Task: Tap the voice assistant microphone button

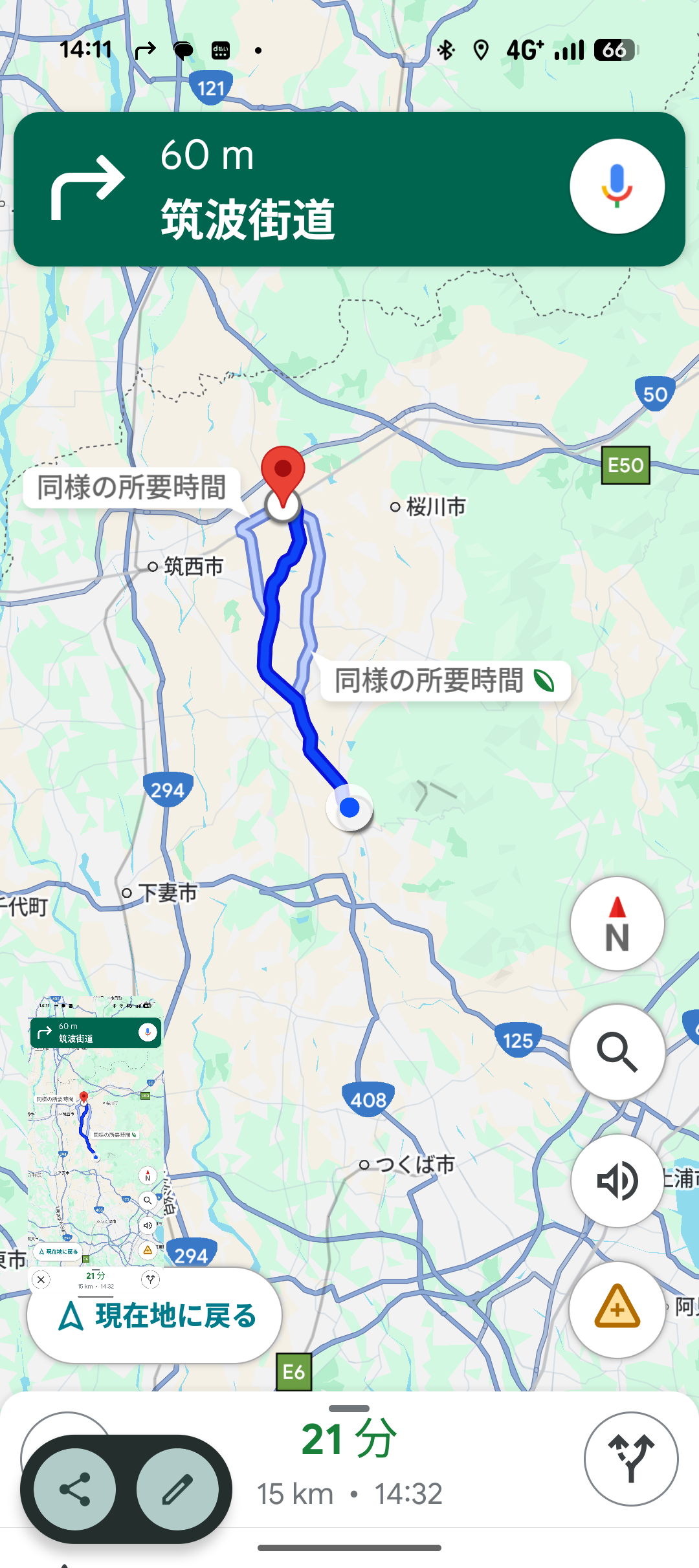Action: pos(617,186)
